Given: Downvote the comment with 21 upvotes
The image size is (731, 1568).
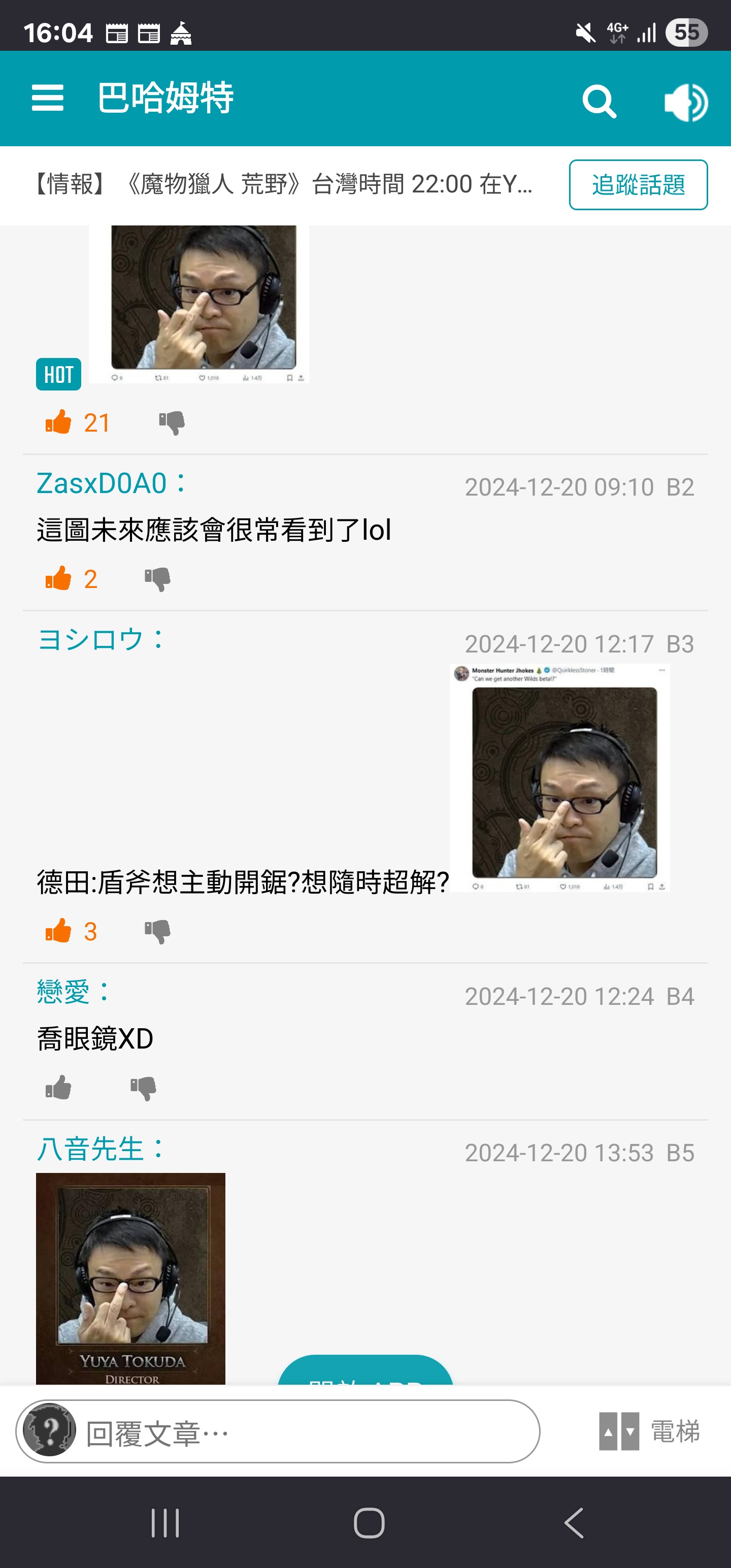Looking at the screenshot, I should tap(172, 422).
